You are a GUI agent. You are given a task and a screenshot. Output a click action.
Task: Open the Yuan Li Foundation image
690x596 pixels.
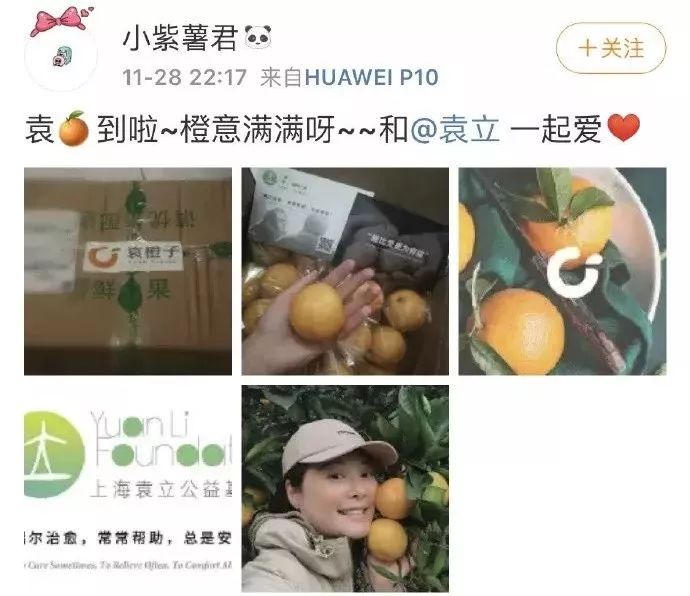128,488
